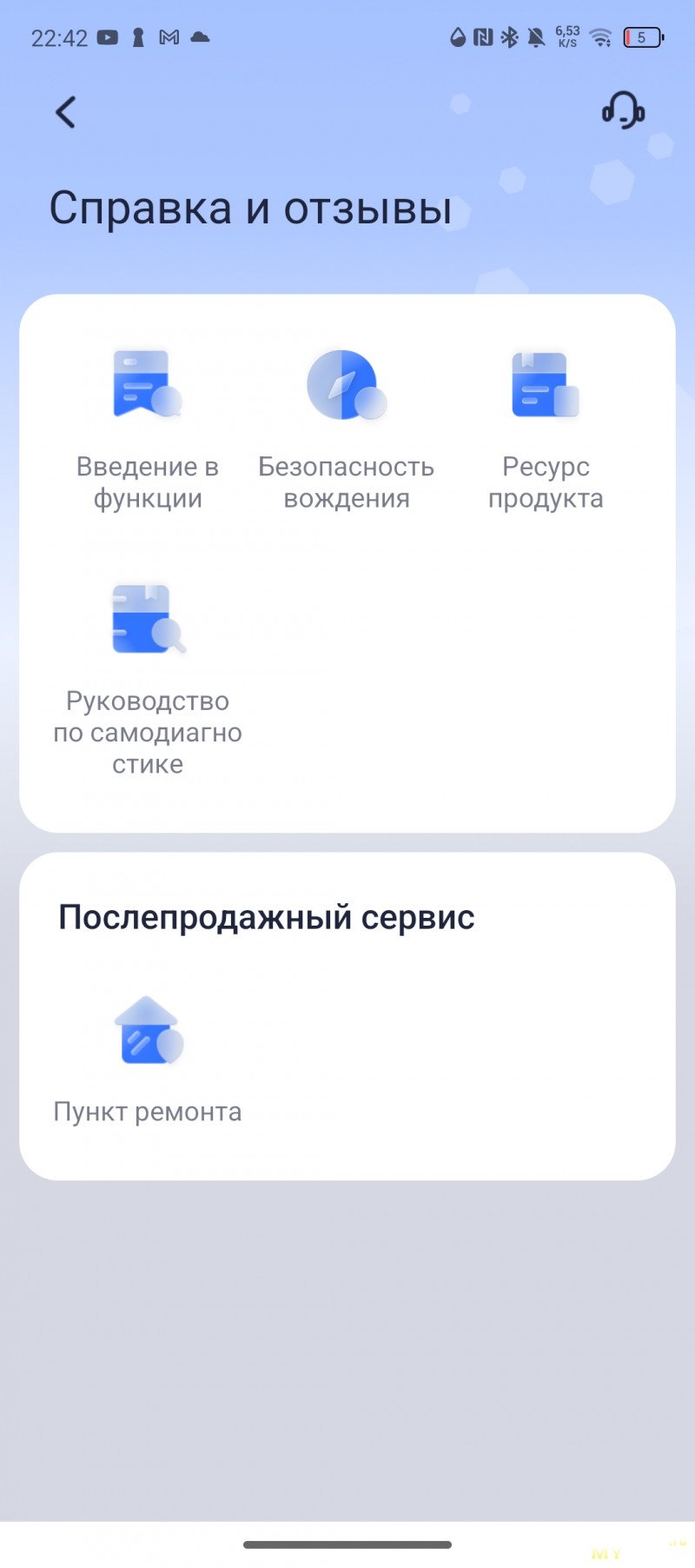Image resolution: width=695 pixels, height=1568 pixels.
Task: Open Введение в функции
Action: pyautogui.click(x=148, y=430)
